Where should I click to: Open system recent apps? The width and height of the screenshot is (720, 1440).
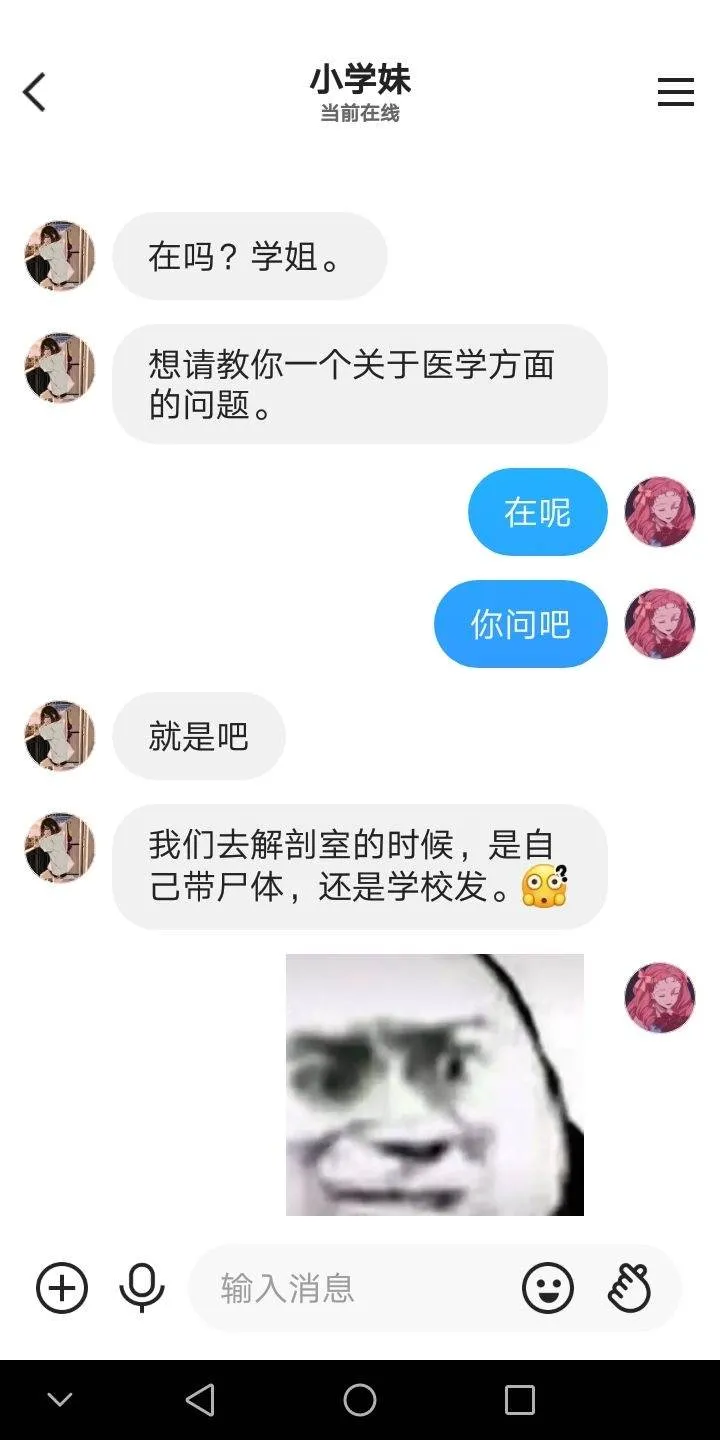[x=519, y=1400]
